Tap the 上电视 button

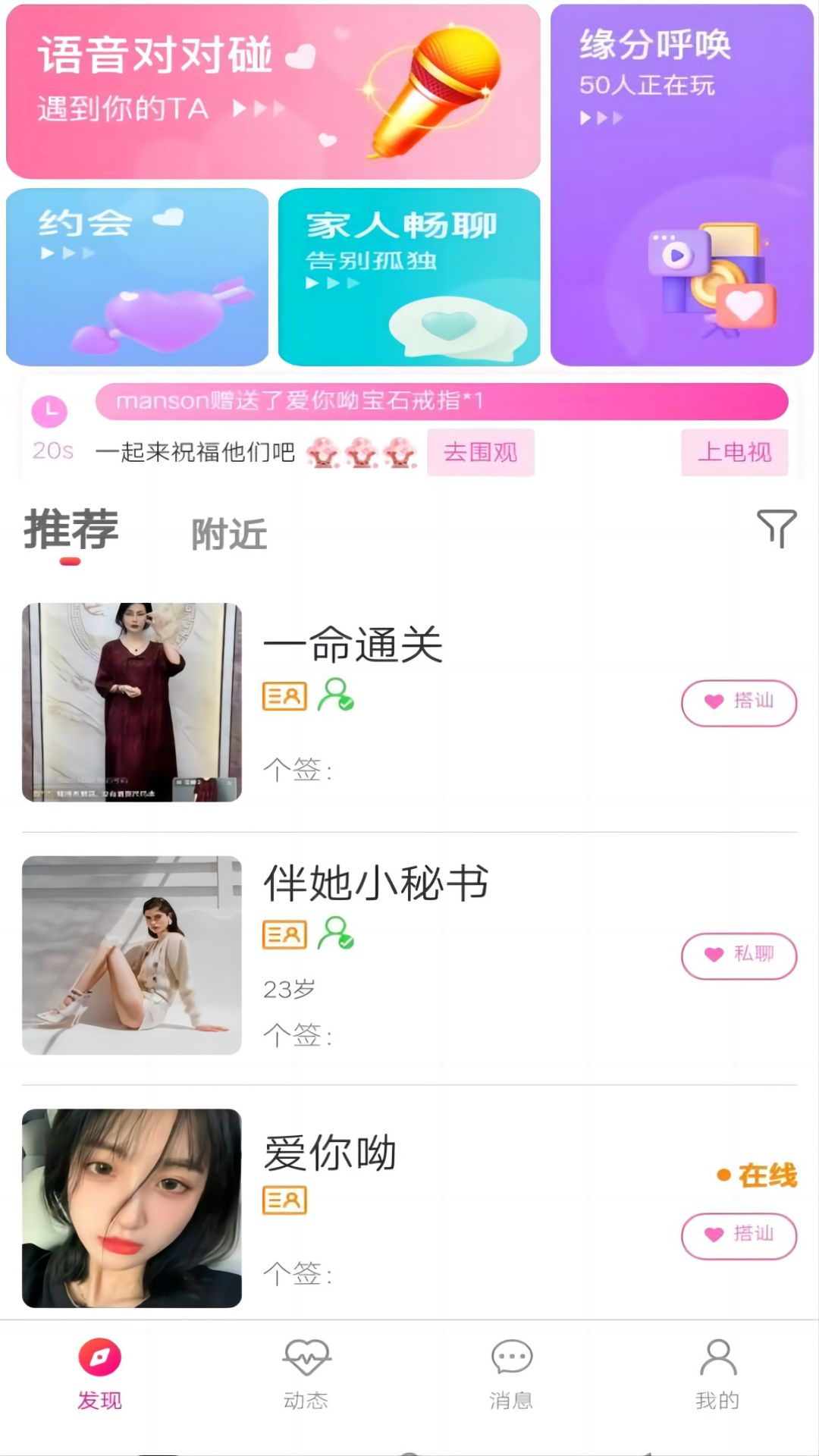(734, 453)
